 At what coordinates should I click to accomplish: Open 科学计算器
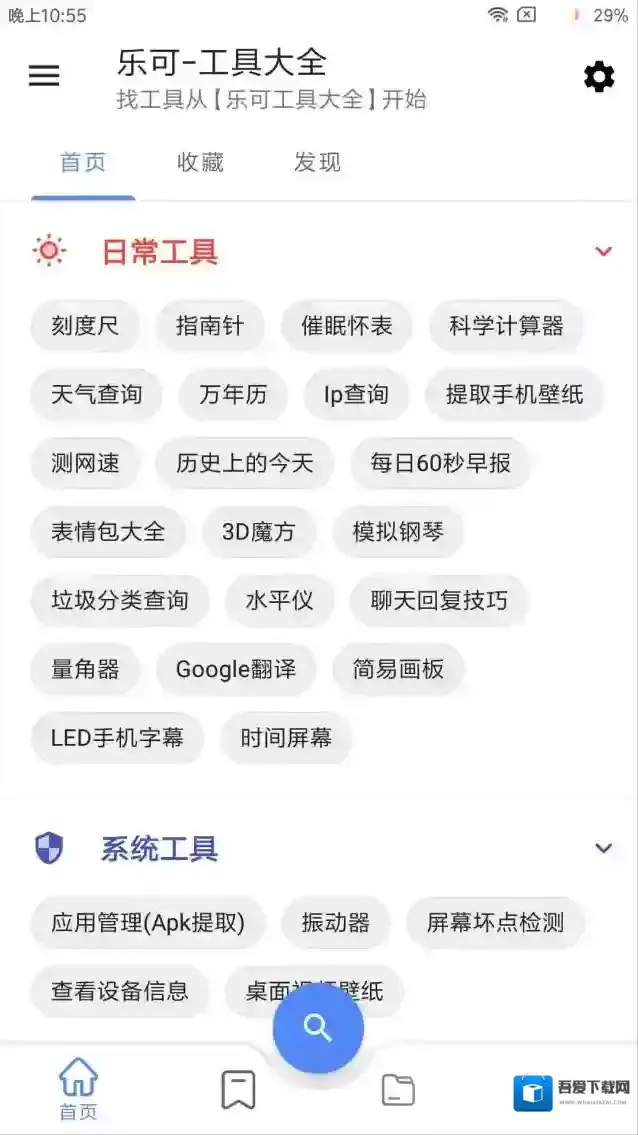506,326
